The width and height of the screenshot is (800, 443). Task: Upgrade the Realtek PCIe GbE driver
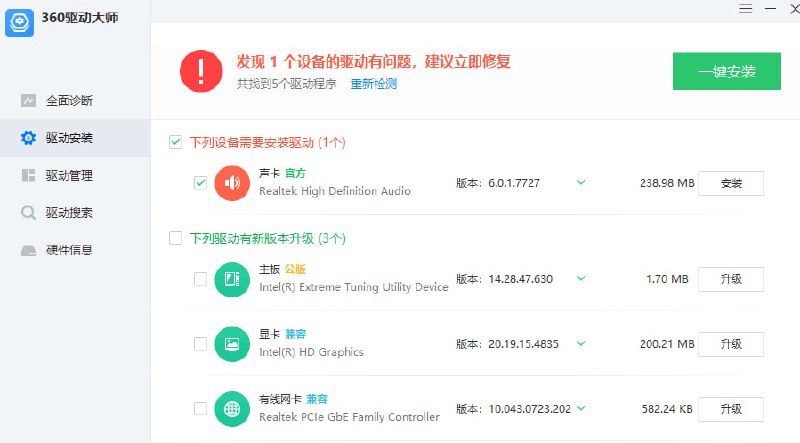click(730, 409)
